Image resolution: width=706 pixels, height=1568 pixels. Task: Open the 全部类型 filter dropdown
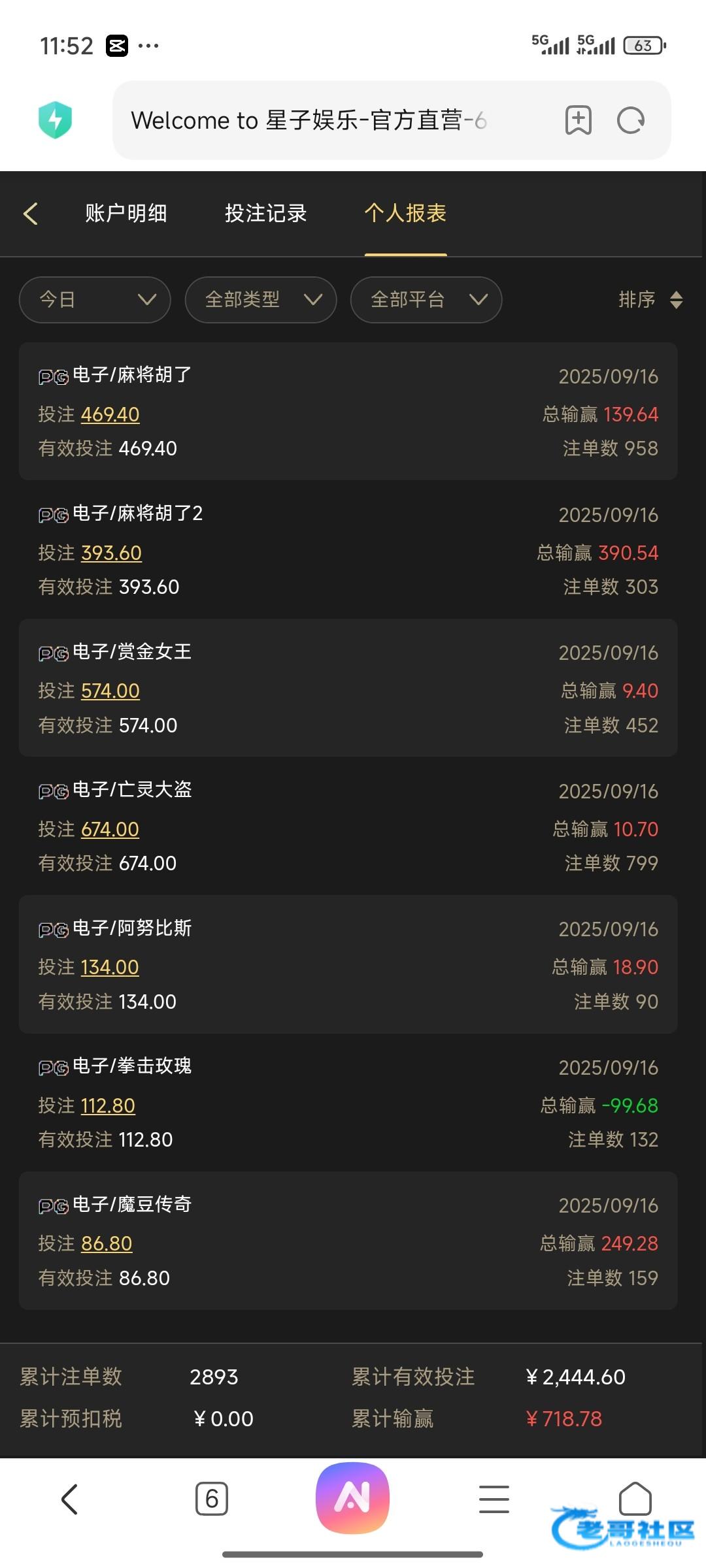coord(261,300)
